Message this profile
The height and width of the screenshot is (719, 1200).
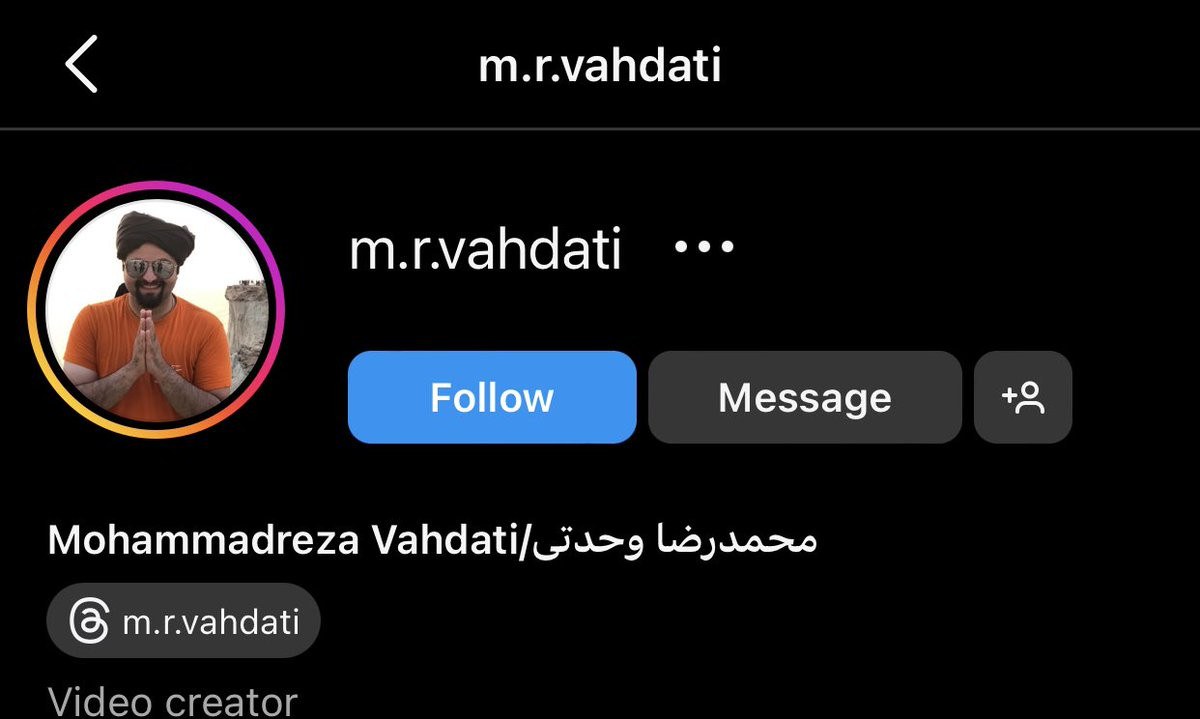tap(805, 397)
